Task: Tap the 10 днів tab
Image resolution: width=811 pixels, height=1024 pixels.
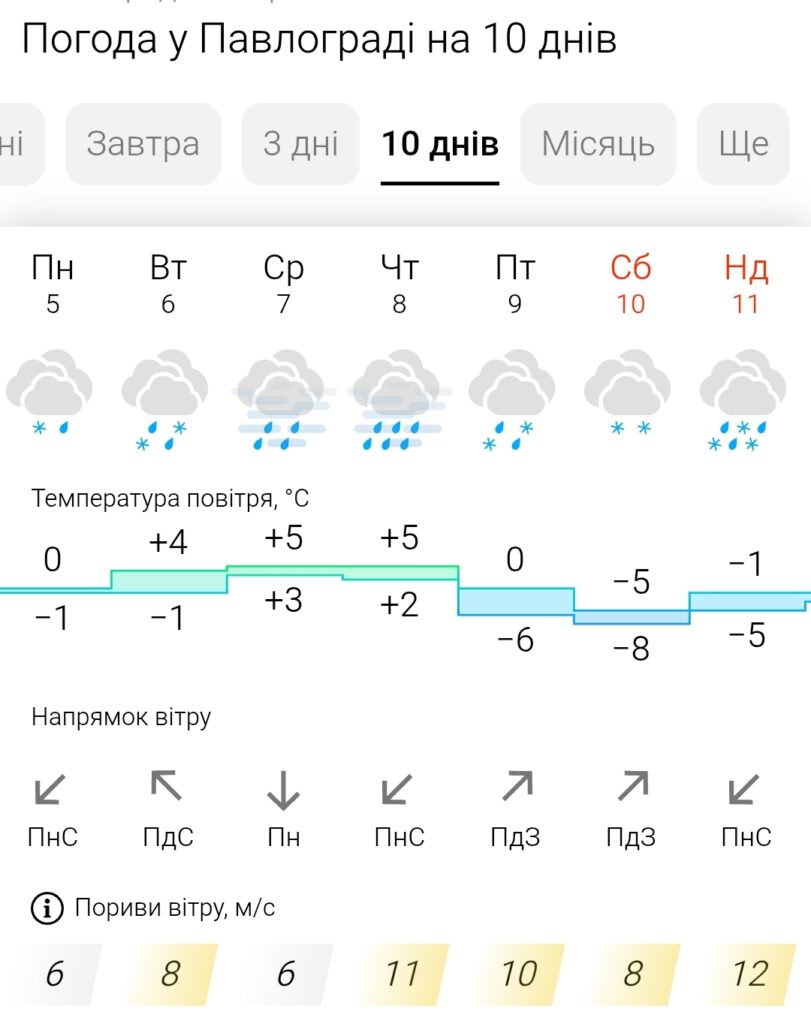Action: coord(440,144)
